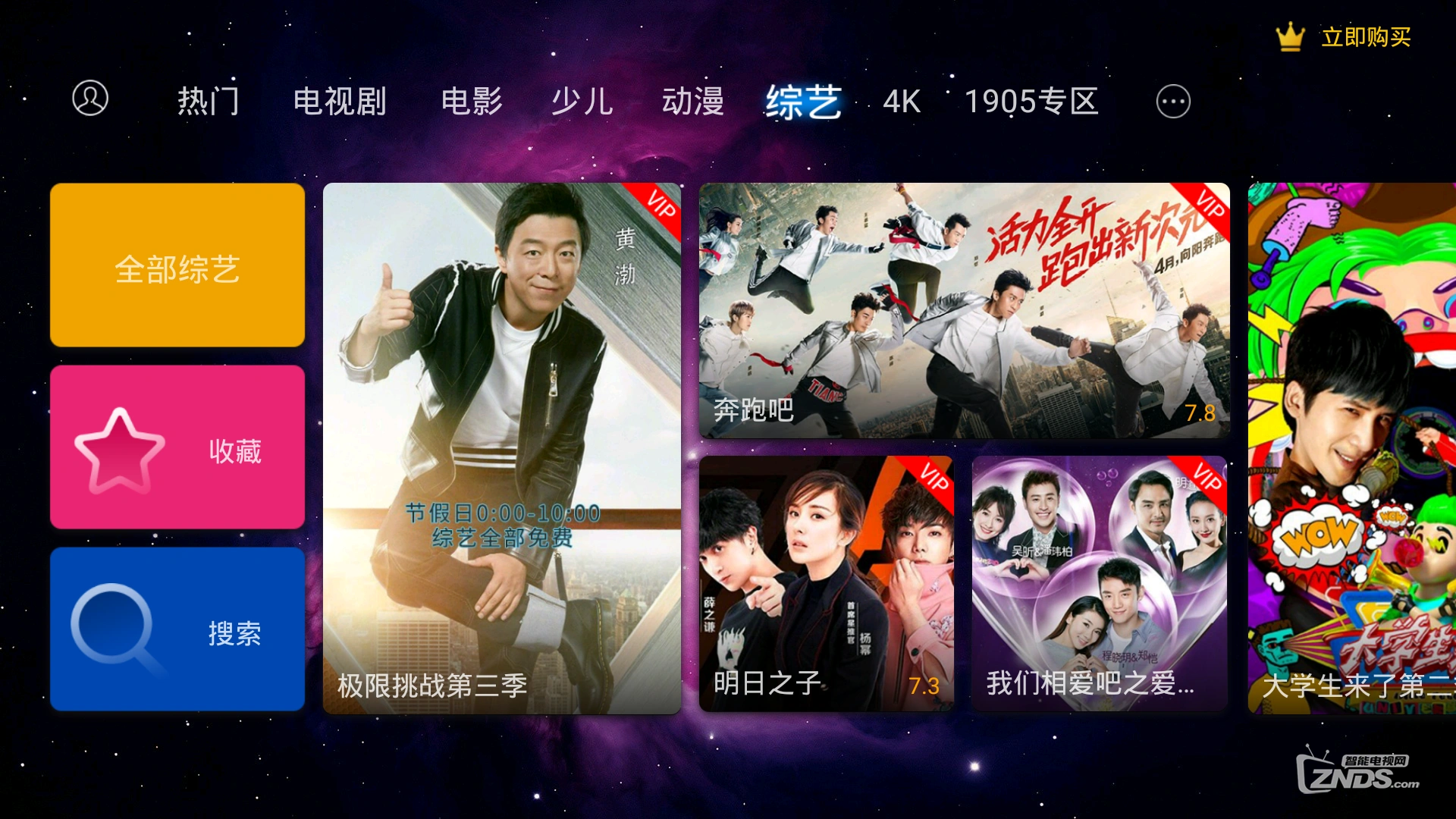Image resolution: width=1456 pixels, height=819 pixels.
Task: Open 明日之子 show card
Action: pos(826,584)
